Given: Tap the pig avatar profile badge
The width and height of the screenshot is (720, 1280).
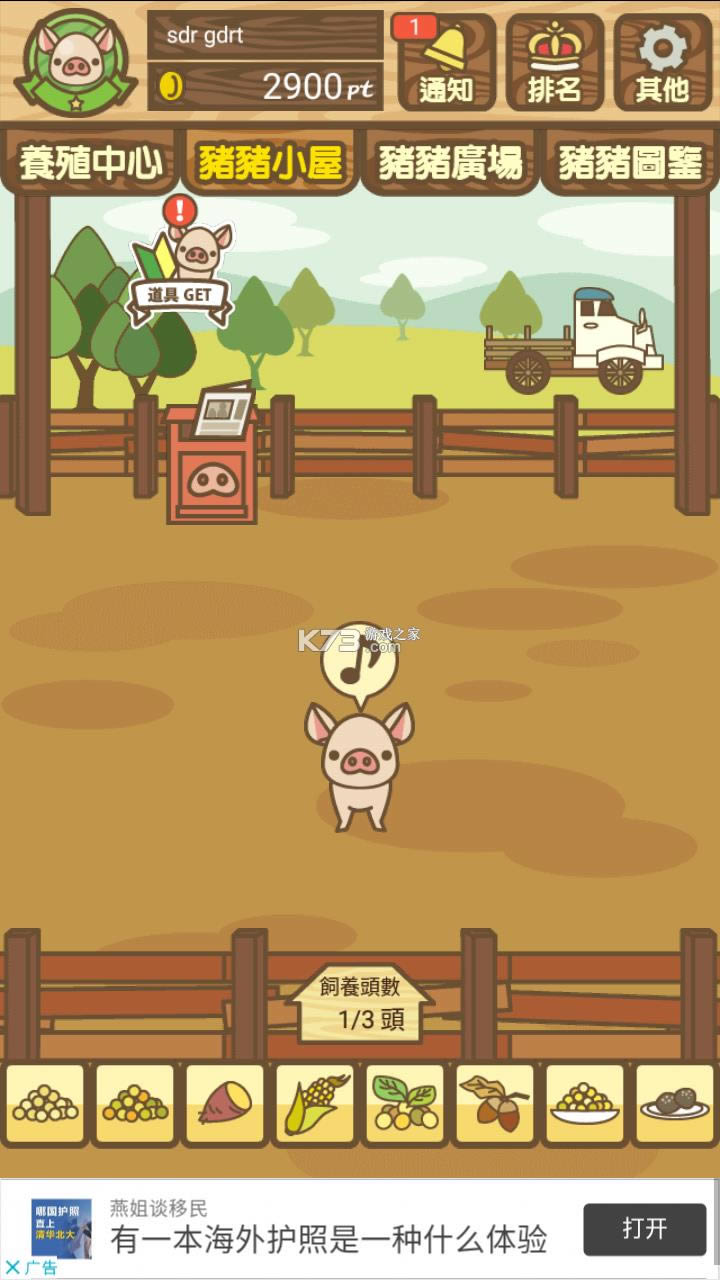Looking at the screenshot, I should coord(75,62).
